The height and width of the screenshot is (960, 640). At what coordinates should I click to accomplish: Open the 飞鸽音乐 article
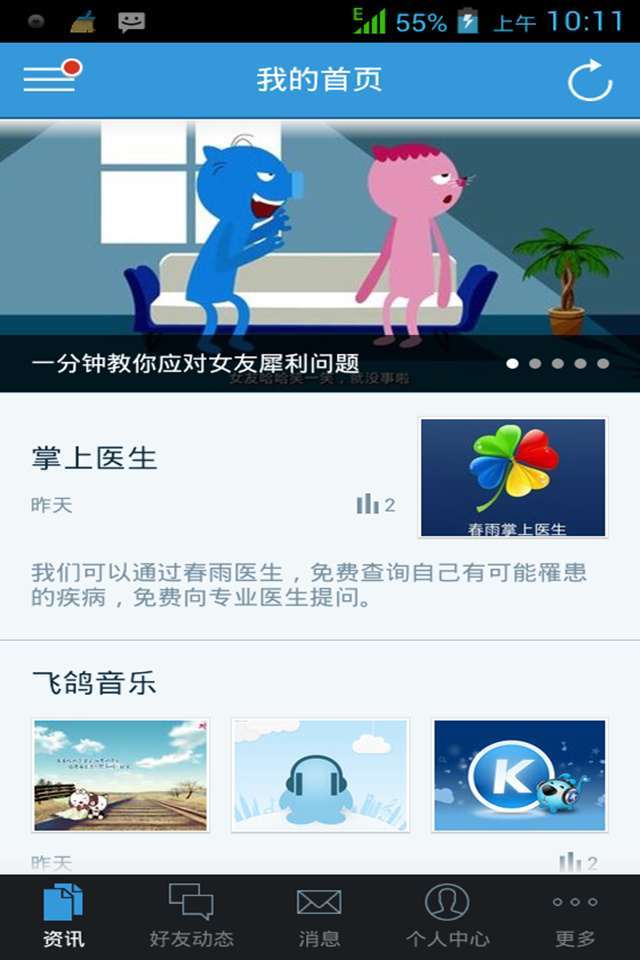coord(94,684)
